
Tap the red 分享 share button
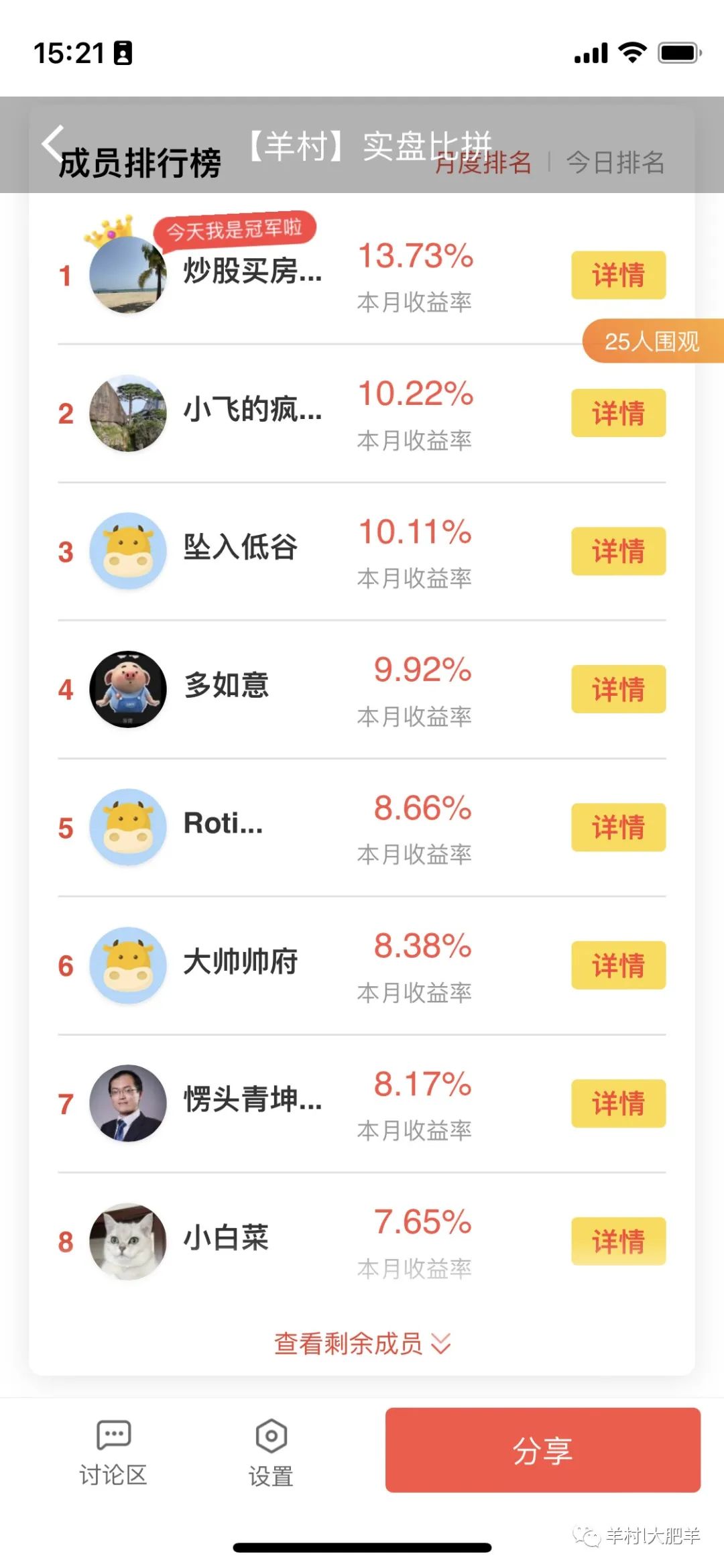coord(542,1451)
